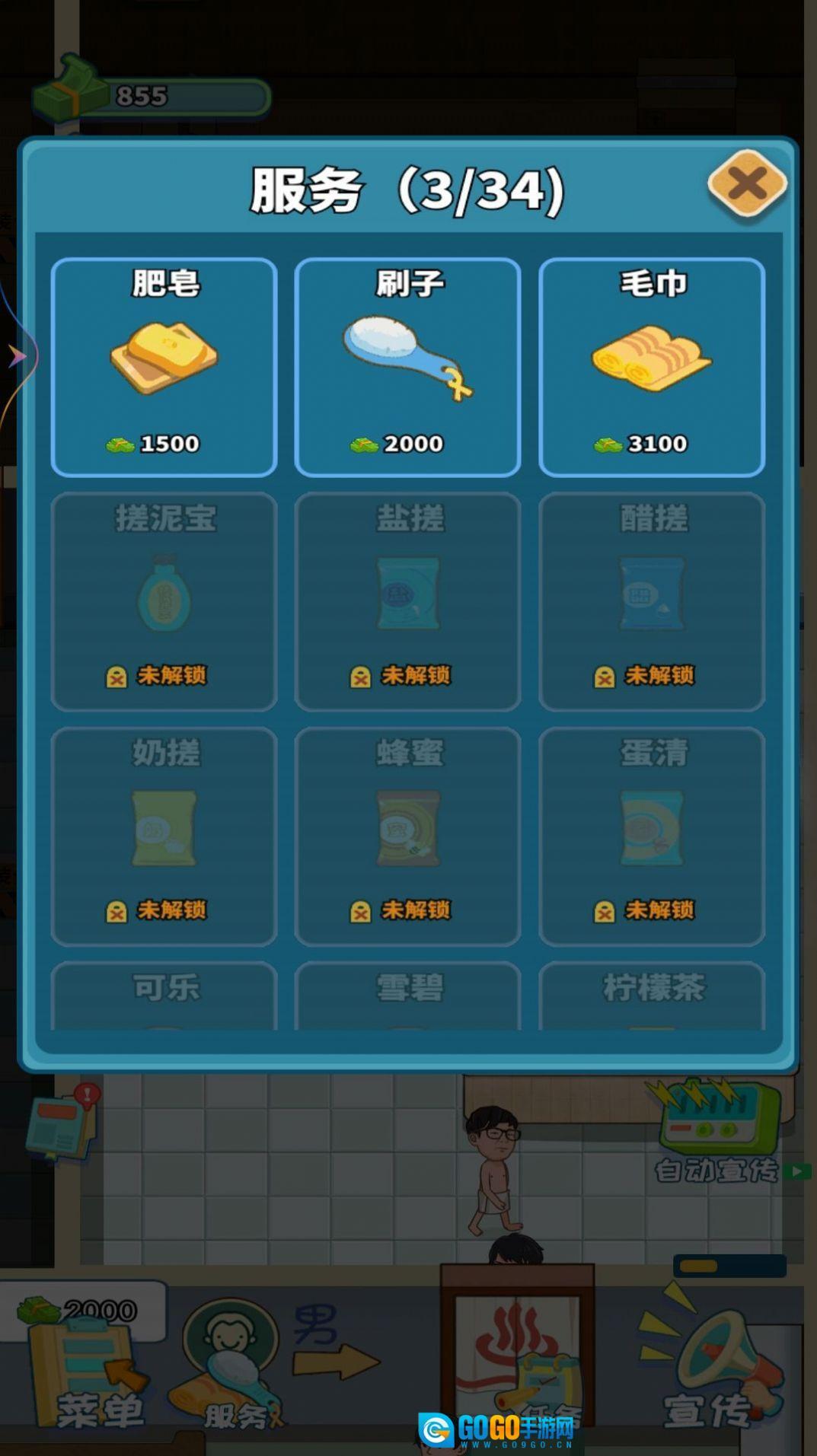Open the locked 蛋清 item

point(652,836)
